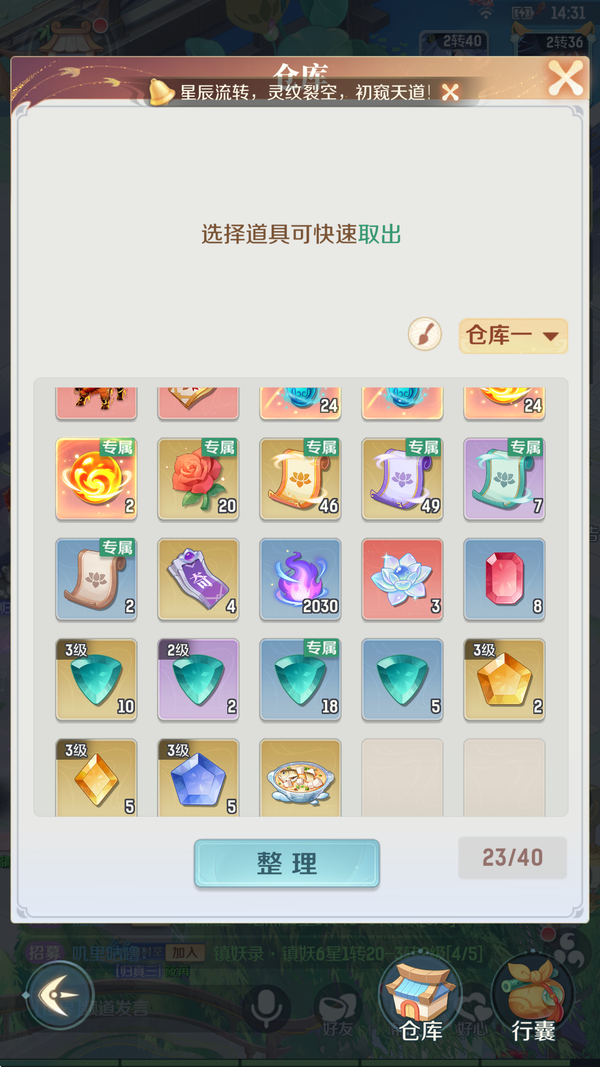Switch to the 行囊 bag tab
The height and width of the screenshot is (1067, 600).
click(x=533, y=998)
